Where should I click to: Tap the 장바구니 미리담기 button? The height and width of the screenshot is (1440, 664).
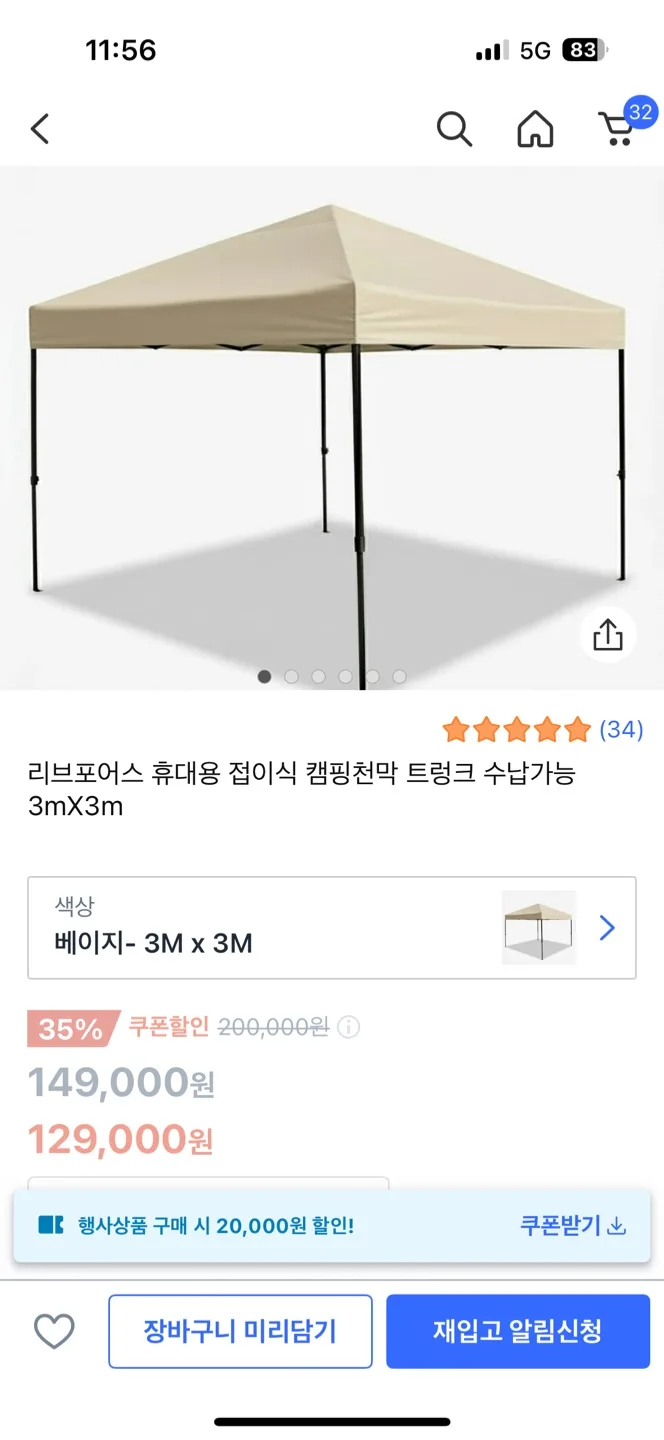(x=240, y=1331)
